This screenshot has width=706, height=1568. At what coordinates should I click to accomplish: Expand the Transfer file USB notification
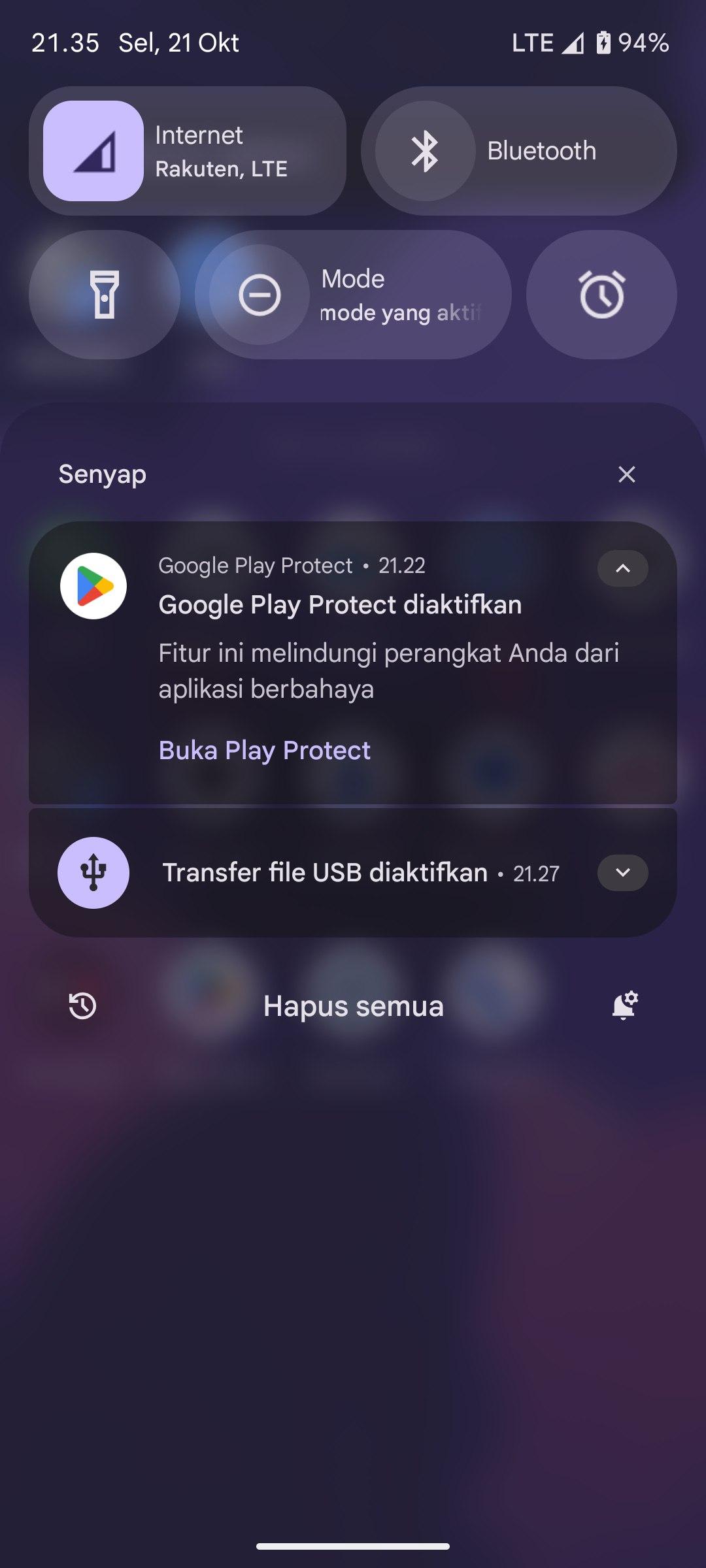(x=622, y=873)
